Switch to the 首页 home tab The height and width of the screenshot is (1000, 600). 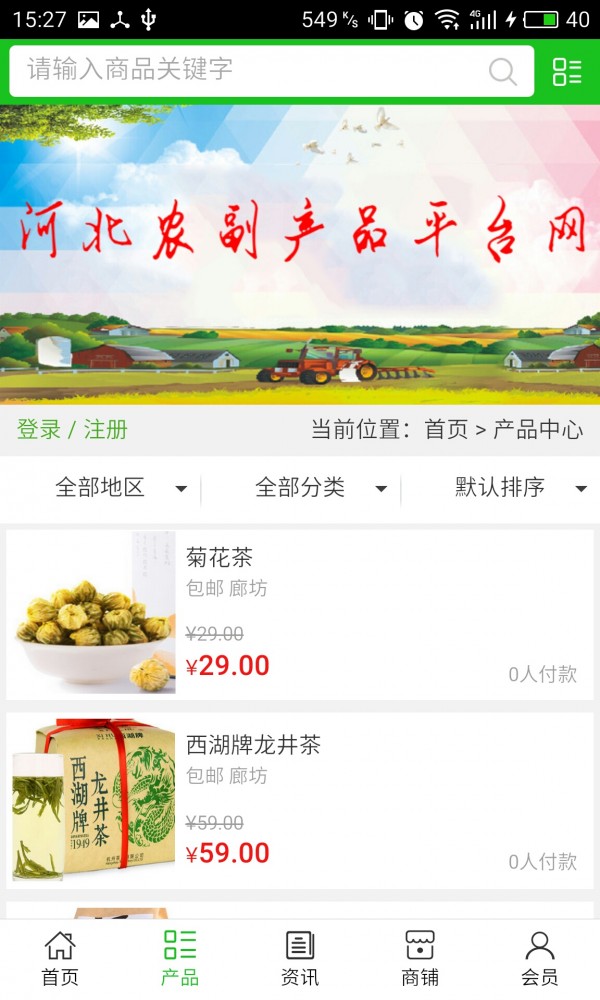60,959
